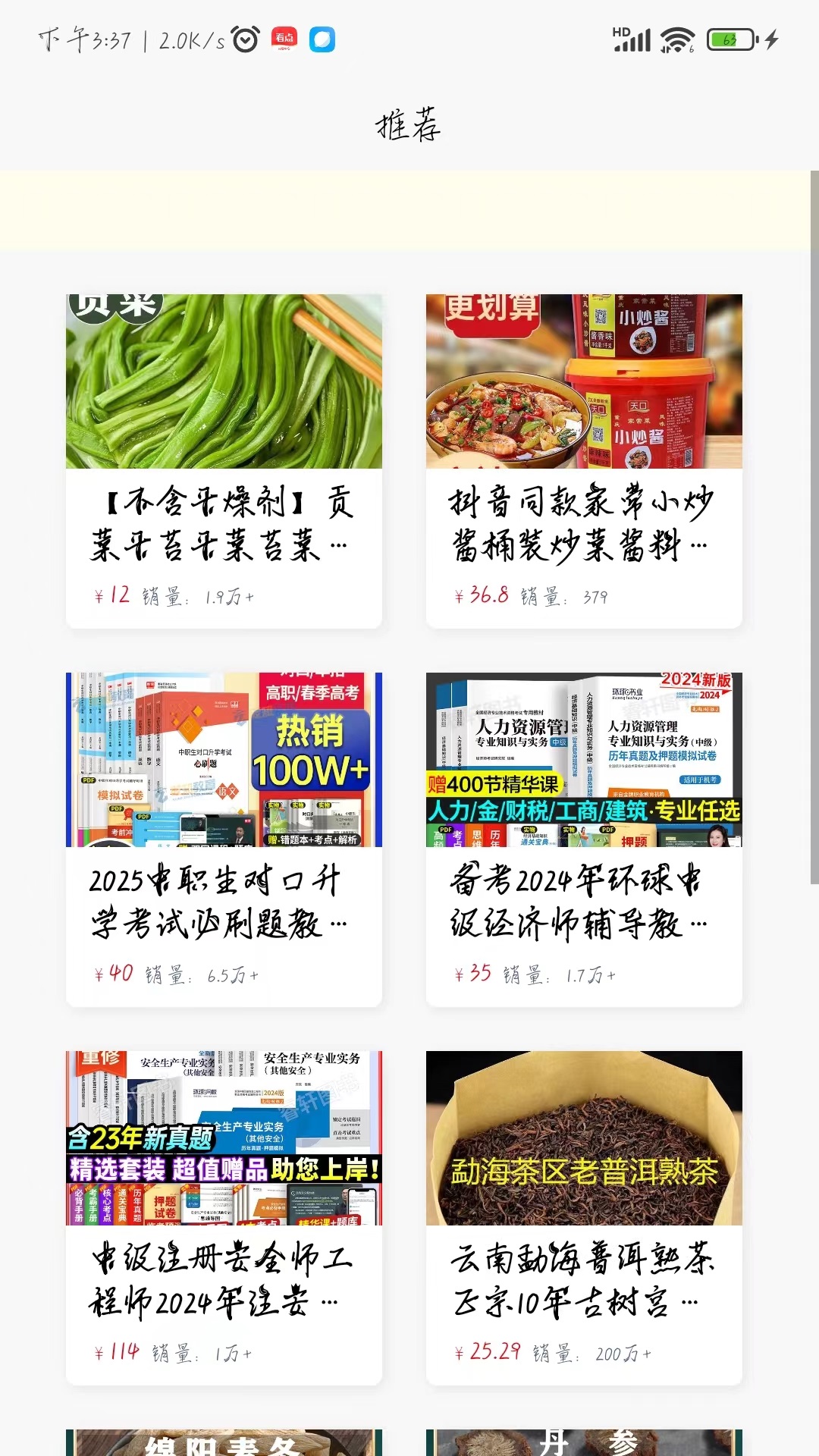View the 云南勐海普洱熟茶 tea product card
This screenshot has width=819, height=1456.
pyautogui.click(x=584, y=1217)
